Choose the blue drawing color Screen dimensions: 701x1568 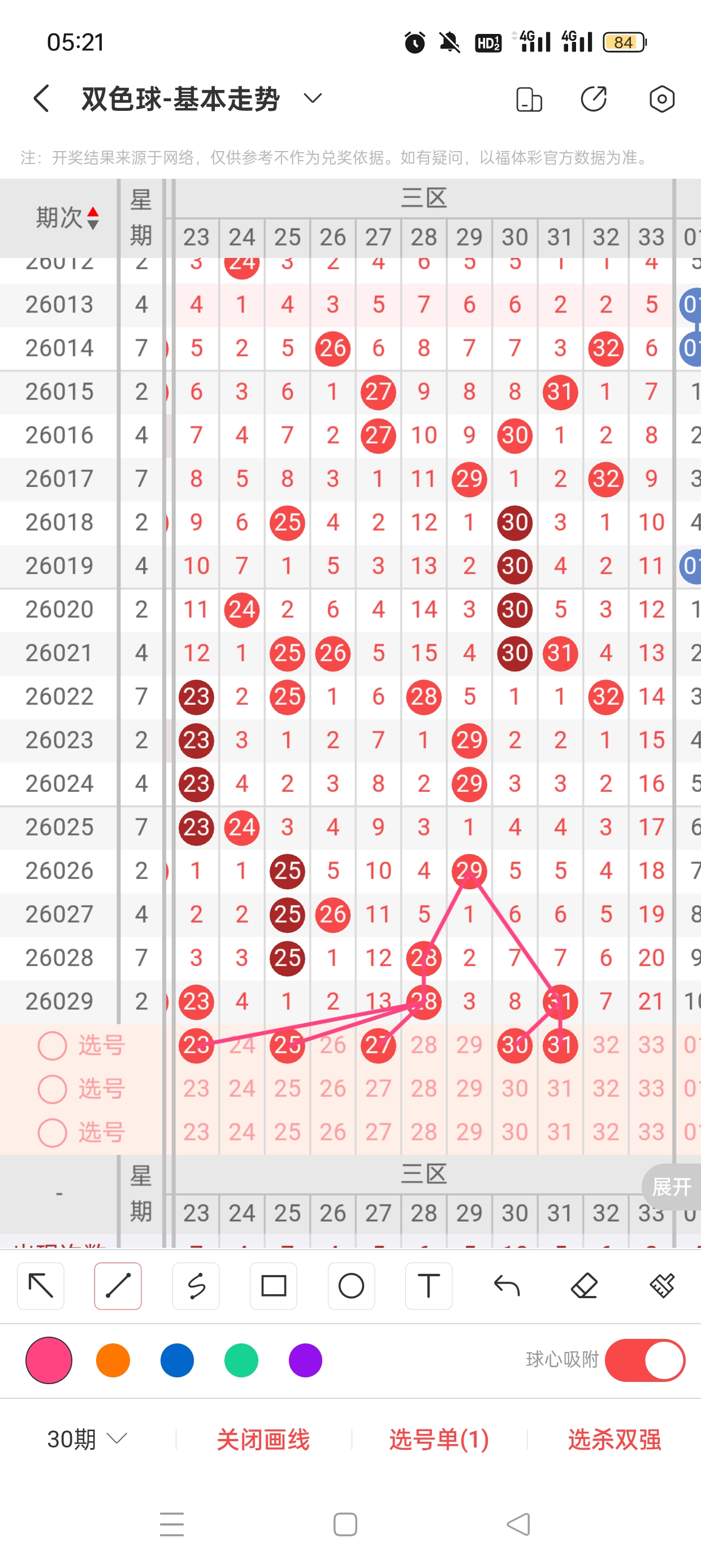click(x=177, y=1360)
